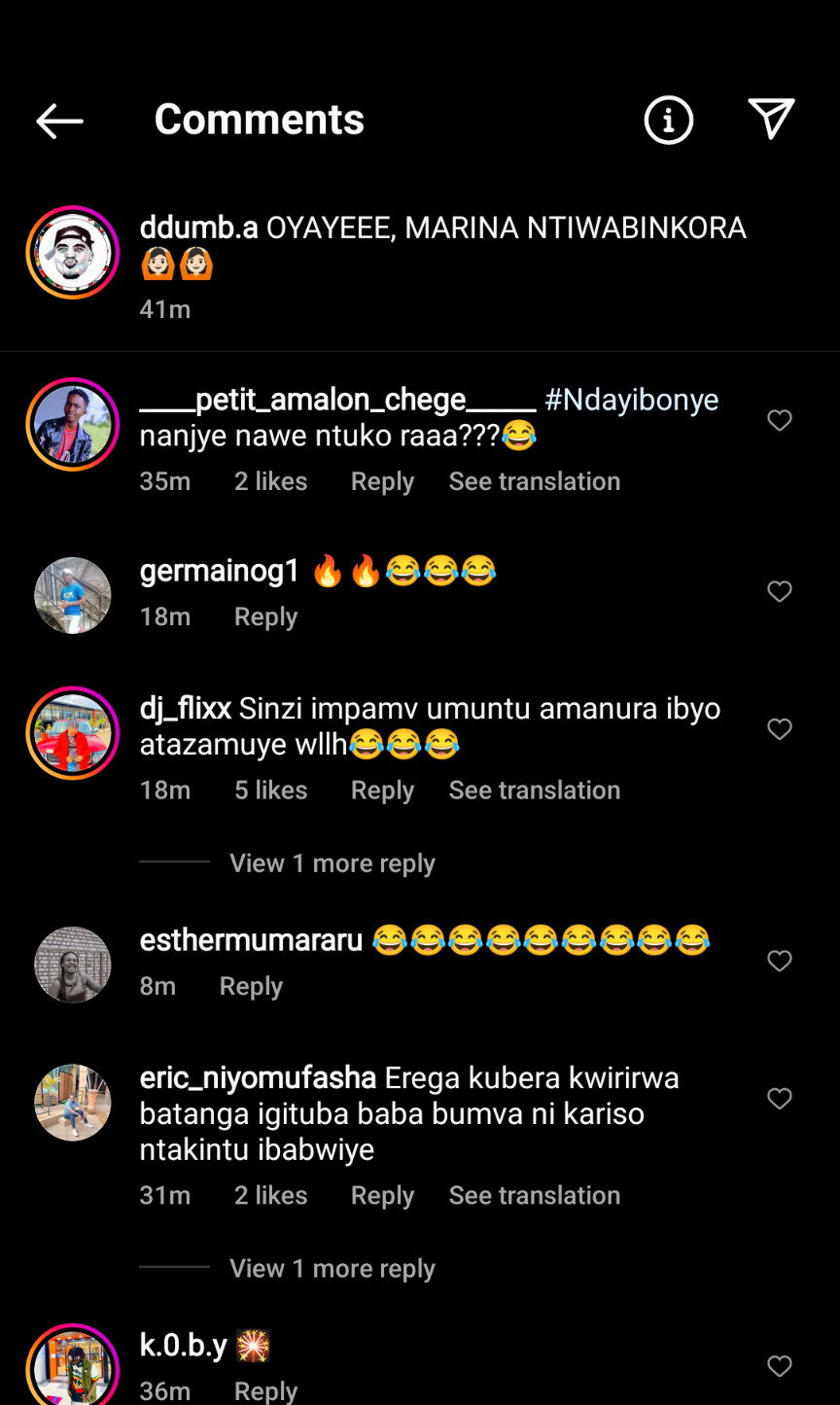This screenshot has height=1405, width=840.
Task: Open dj_flixx's profile avatar
Action: (73, 733)
